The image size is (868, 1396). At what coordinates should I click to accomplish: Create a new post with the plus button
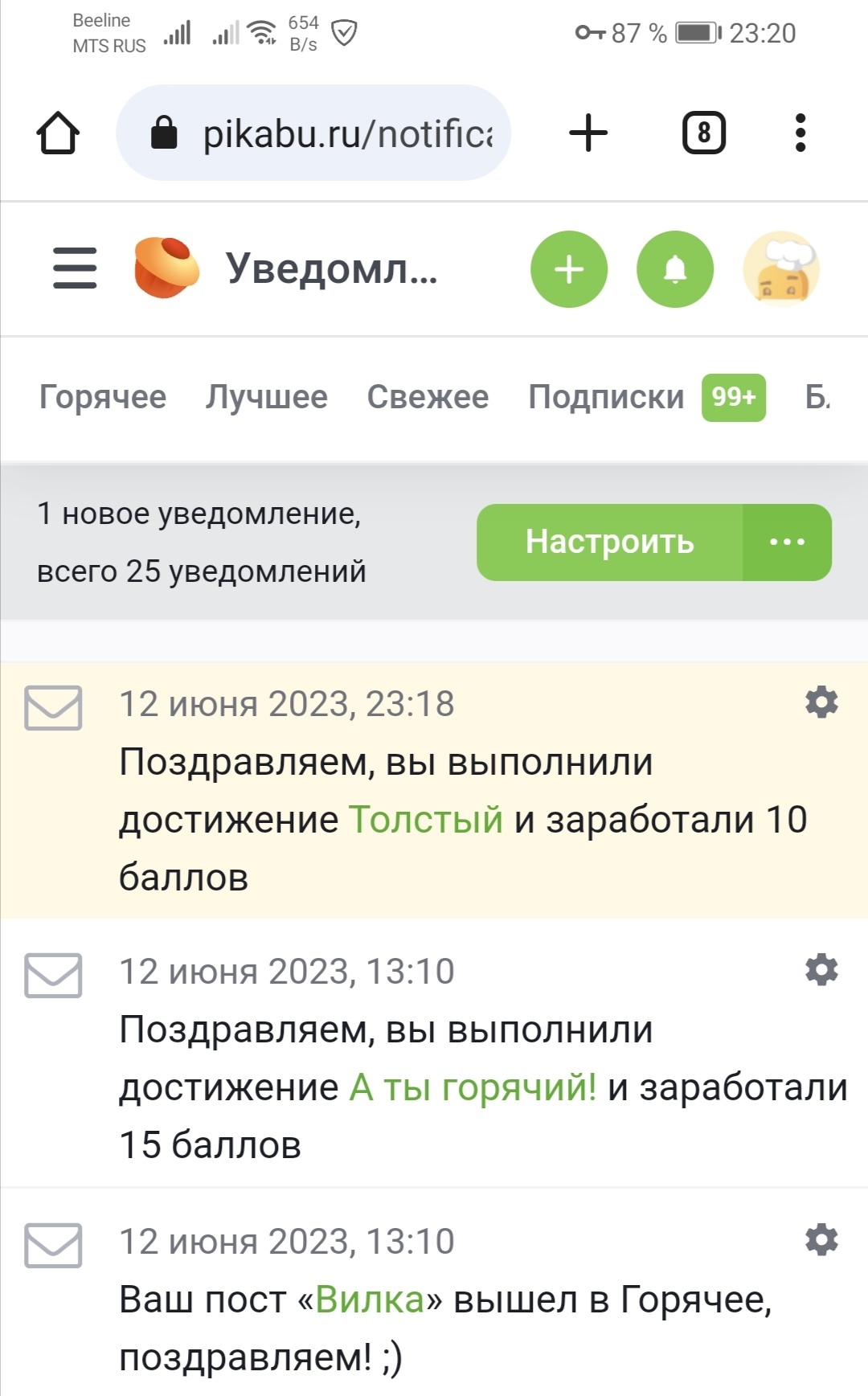(569, 269)
